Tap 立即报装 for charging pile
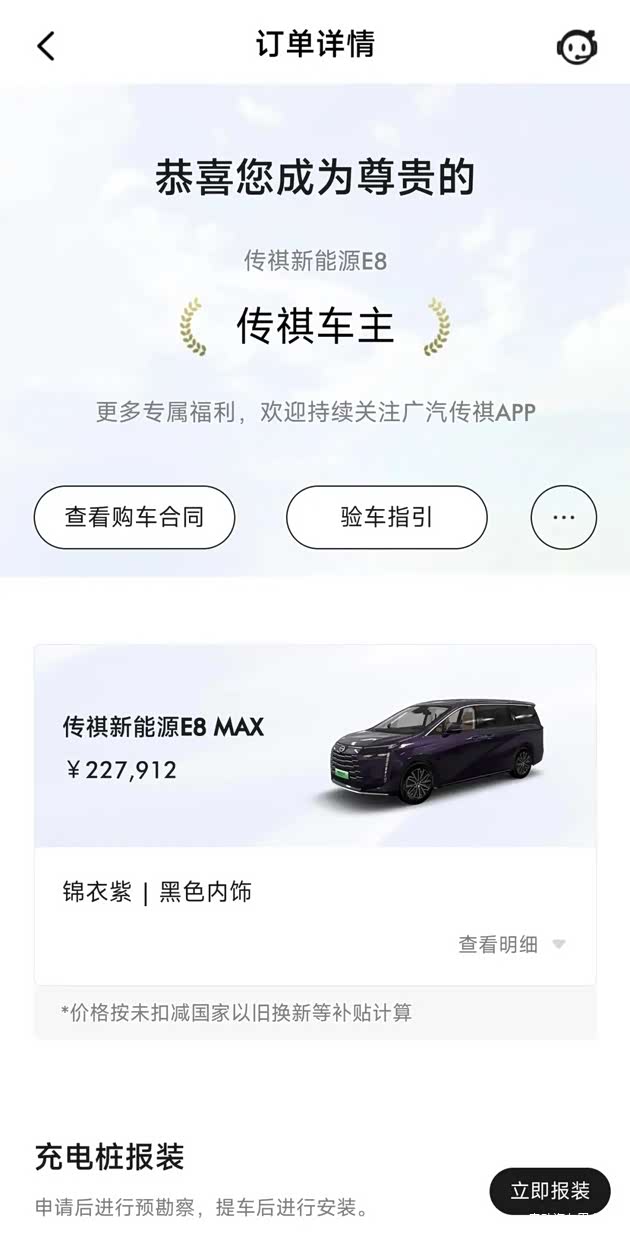630x1249 pixels. click(549, 1191)
